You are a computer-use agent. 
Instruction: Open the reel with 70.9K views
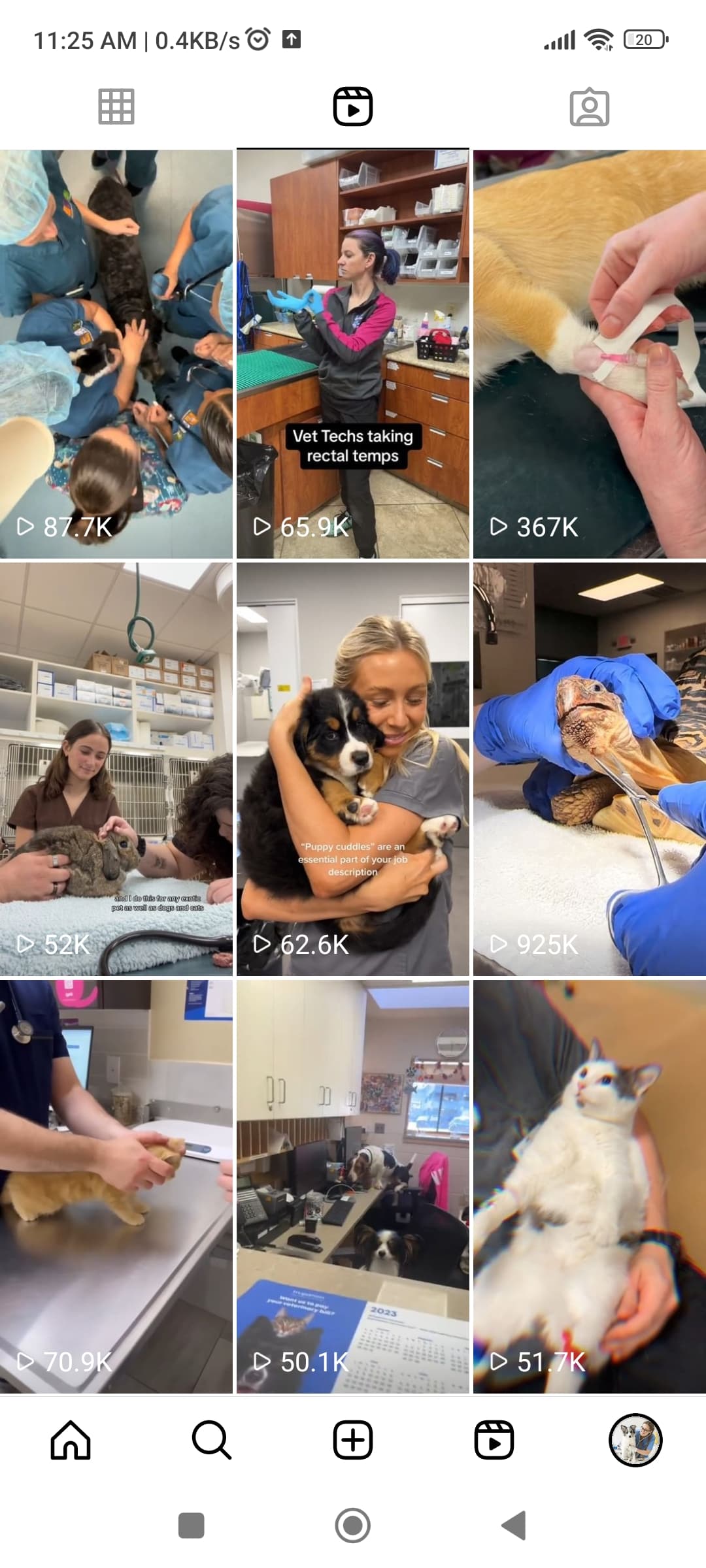tap(116, 1186)
